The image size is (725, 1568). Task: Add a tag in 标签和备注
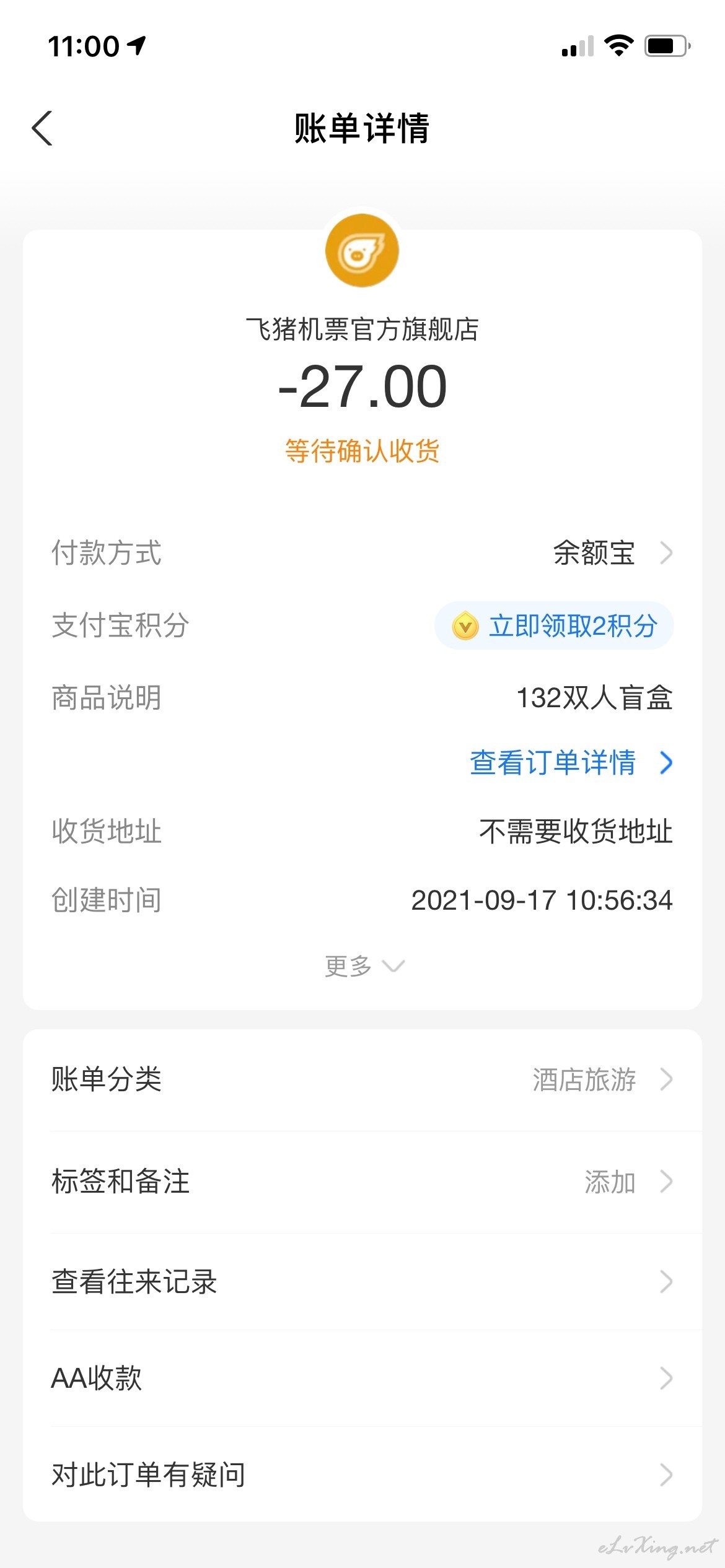coord(362,1182)
